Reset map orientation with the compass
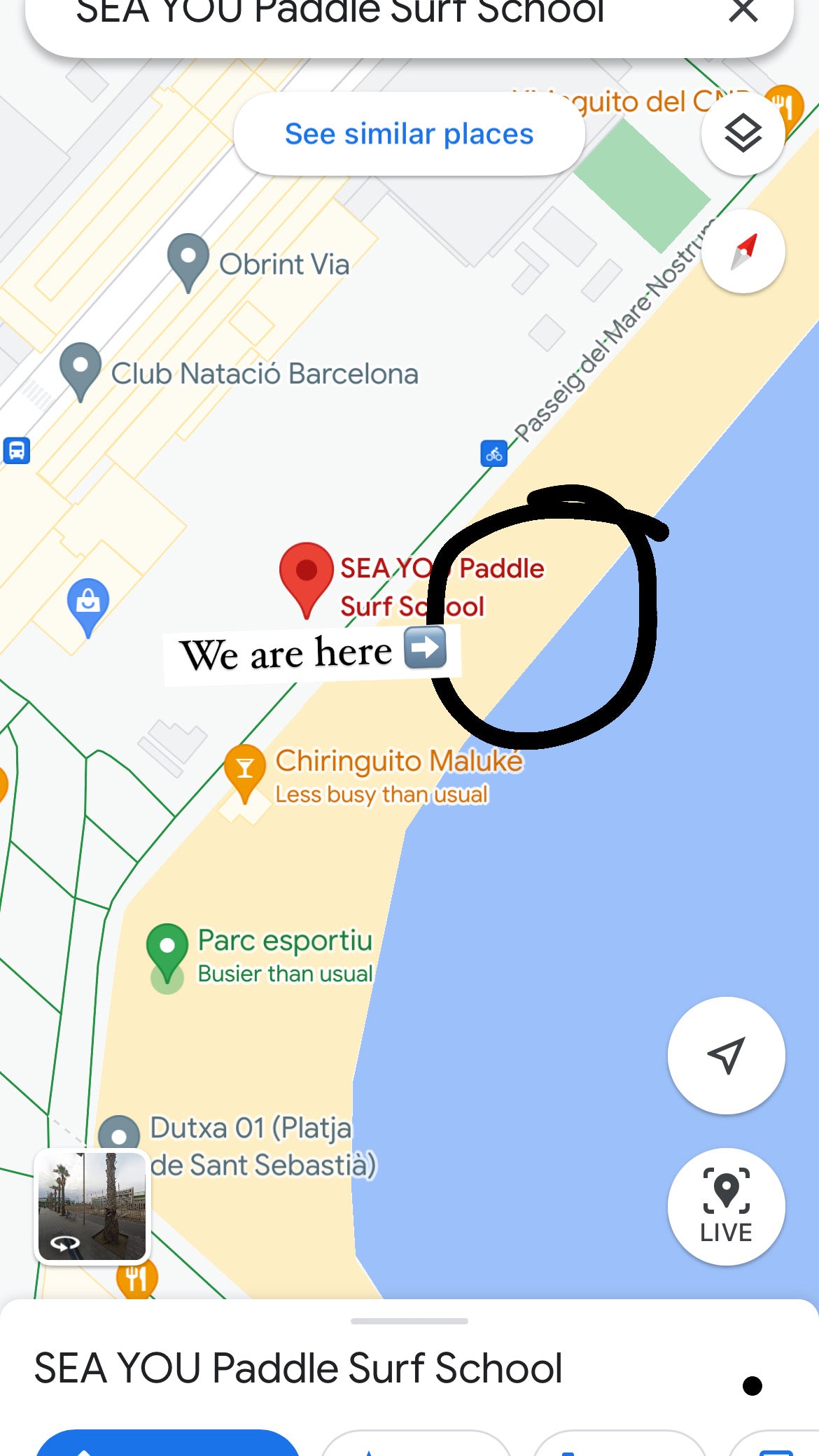 [743, 251]
